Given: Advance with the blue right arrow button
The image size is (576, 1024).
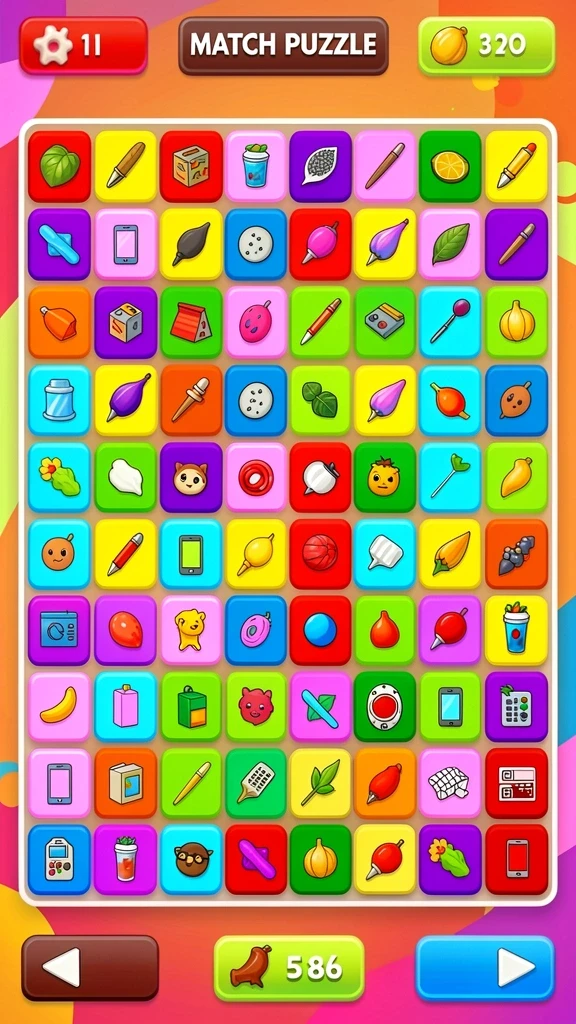Looking at the screenshot, I should coord(485,967).
